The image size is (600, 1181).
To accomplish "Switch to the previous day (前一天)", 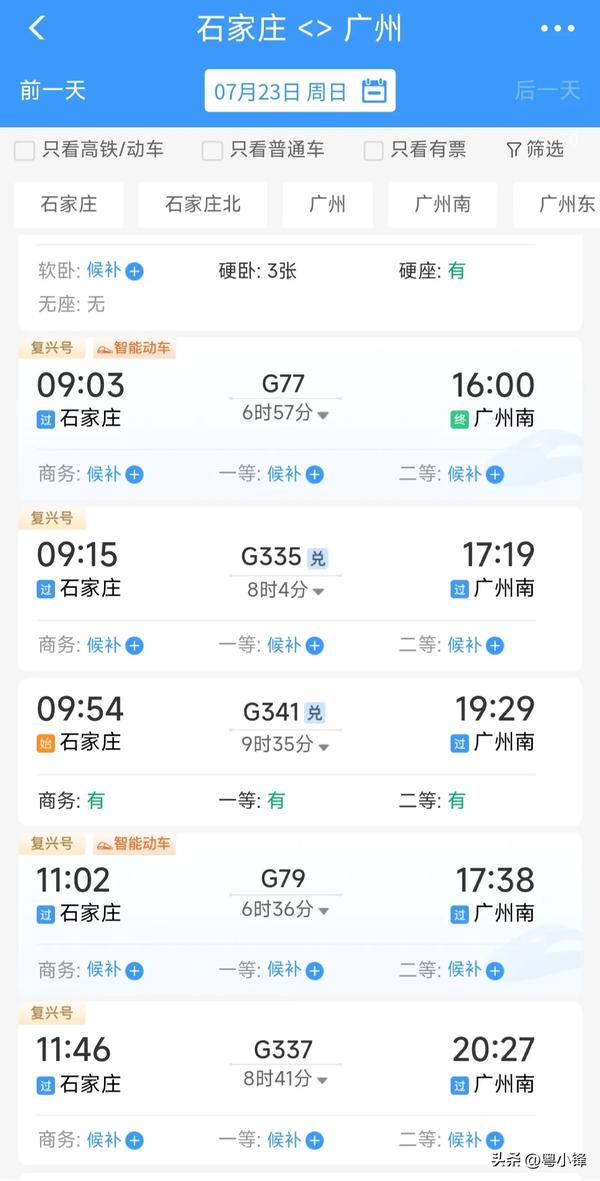I will click(53, 91).
